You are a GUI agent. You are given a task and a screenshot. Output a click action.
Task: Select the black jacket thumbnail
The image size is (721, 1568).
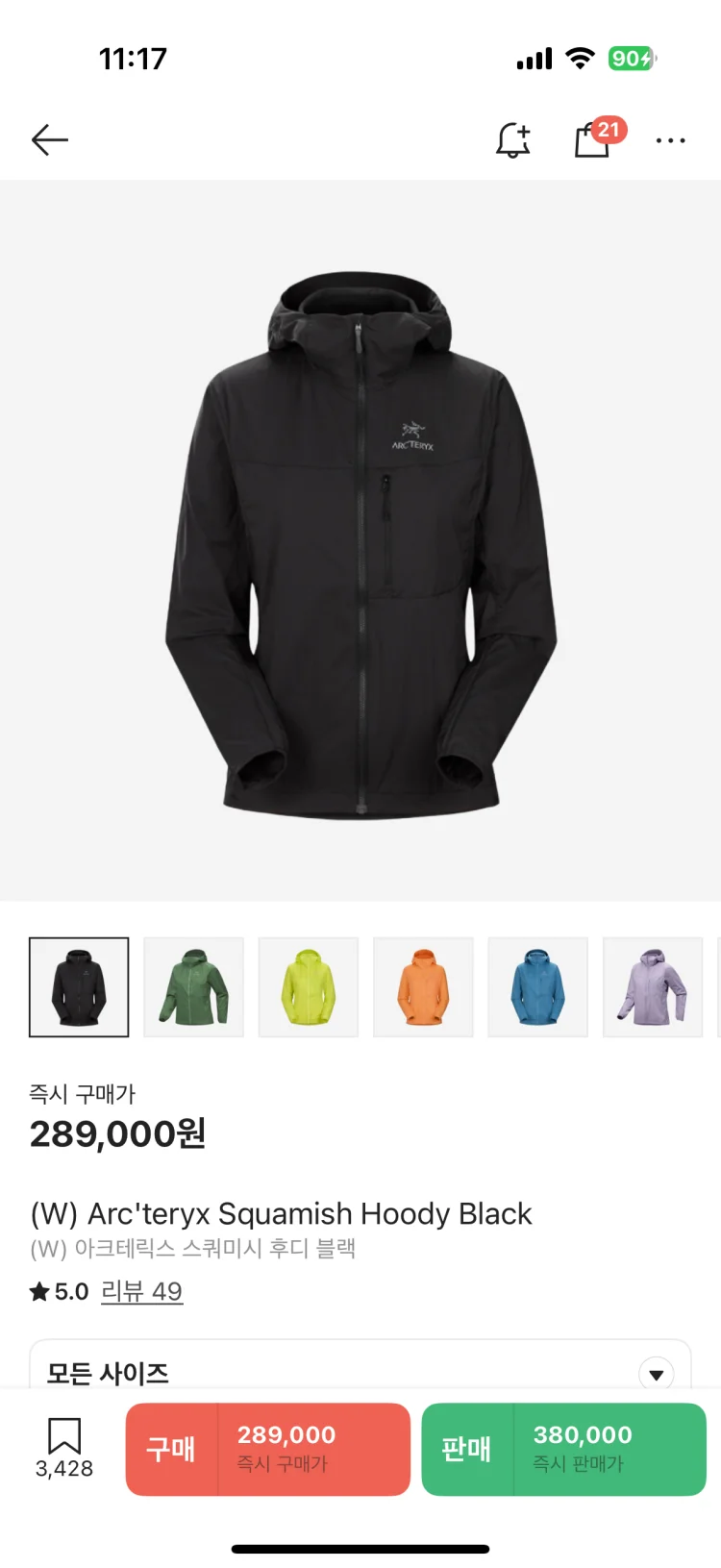coord(79,987)
